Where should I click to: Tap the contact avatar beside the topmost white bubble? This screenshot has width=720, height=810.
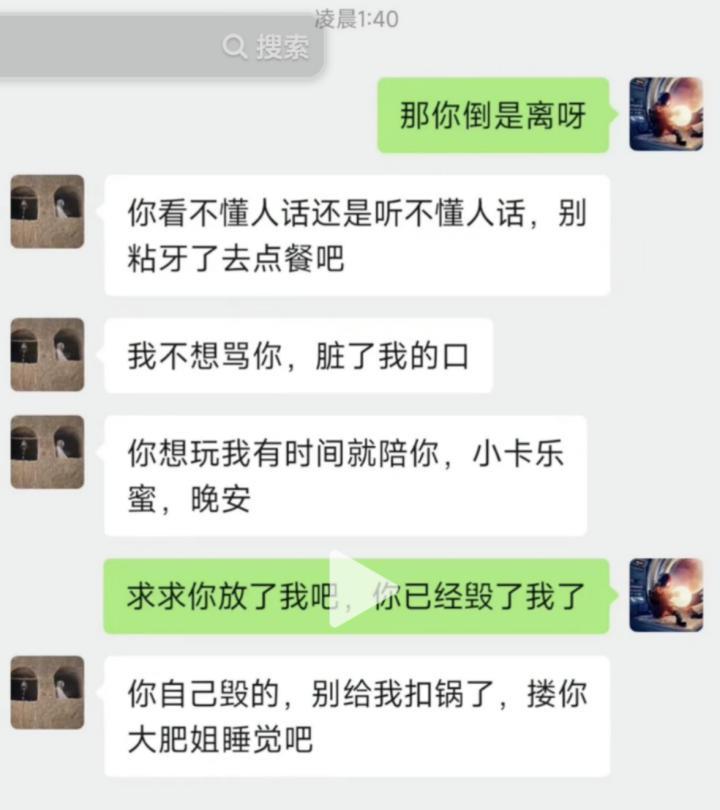pos(46,212)
